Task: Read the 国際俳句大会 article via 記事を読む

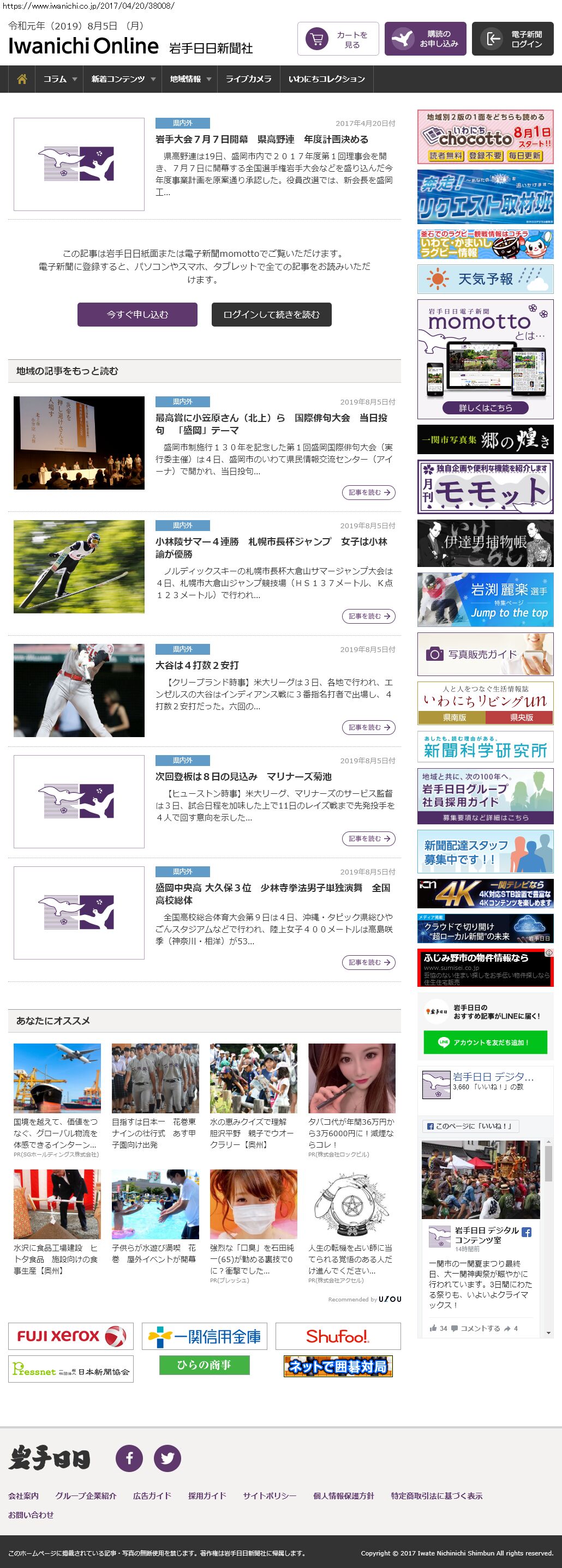Action: point(368,492)
